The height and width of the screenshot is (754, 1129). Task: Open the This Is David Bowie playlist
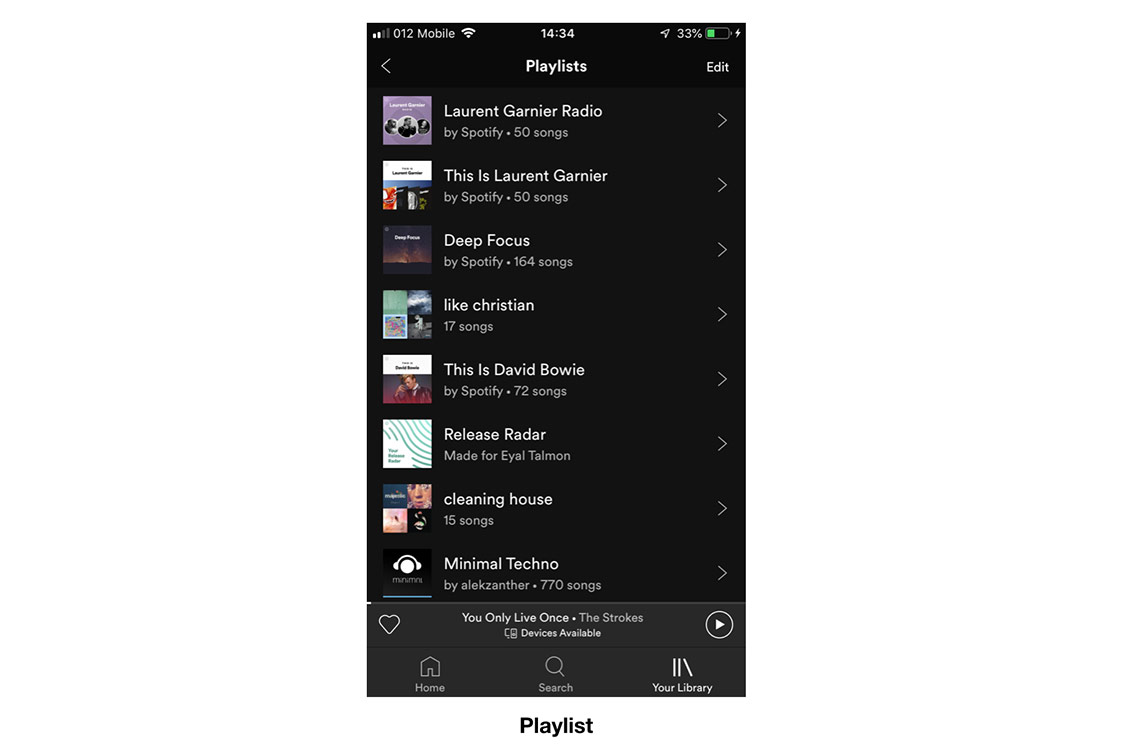click(x=555, y=379)
